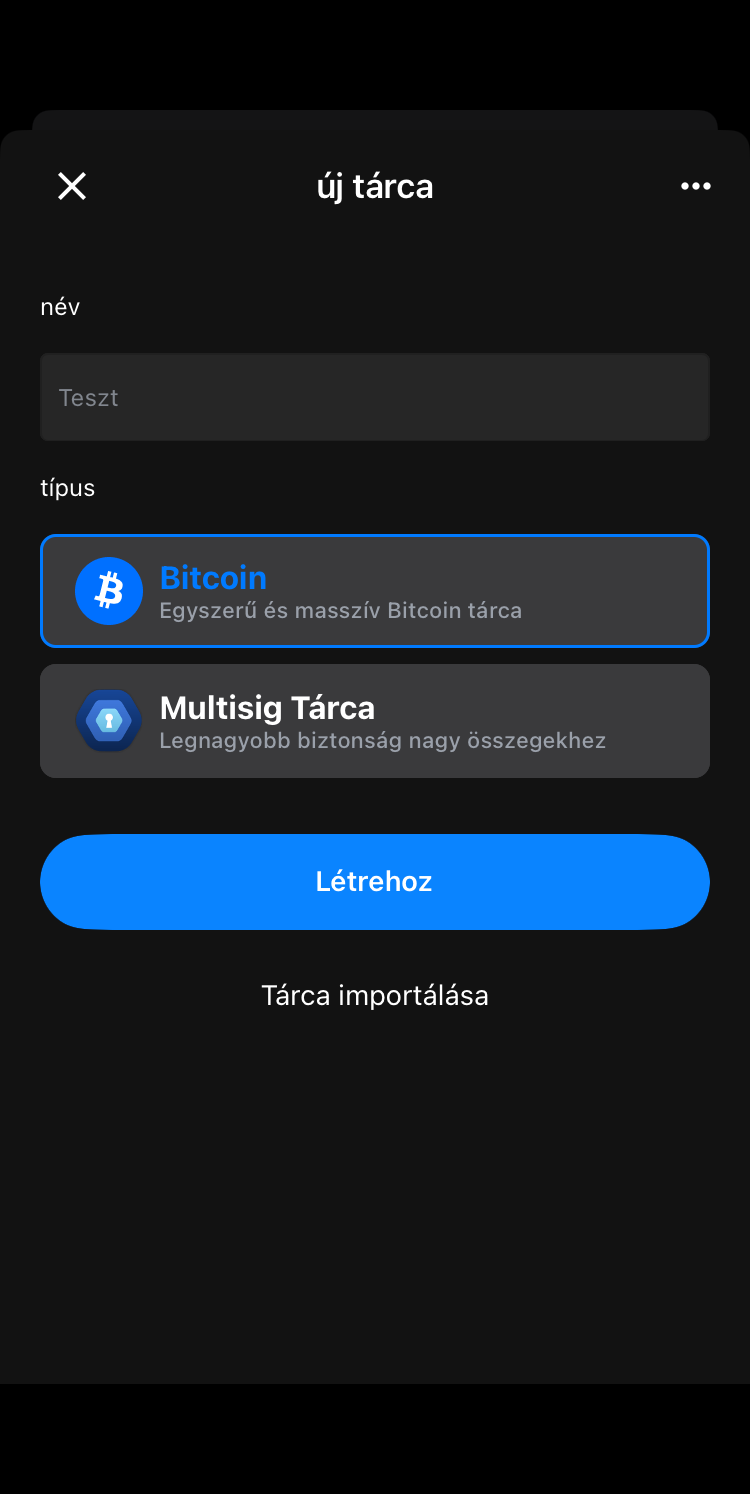Tap the blue Létrehoz pill control
750x1494 pixels.
point(375,881)
